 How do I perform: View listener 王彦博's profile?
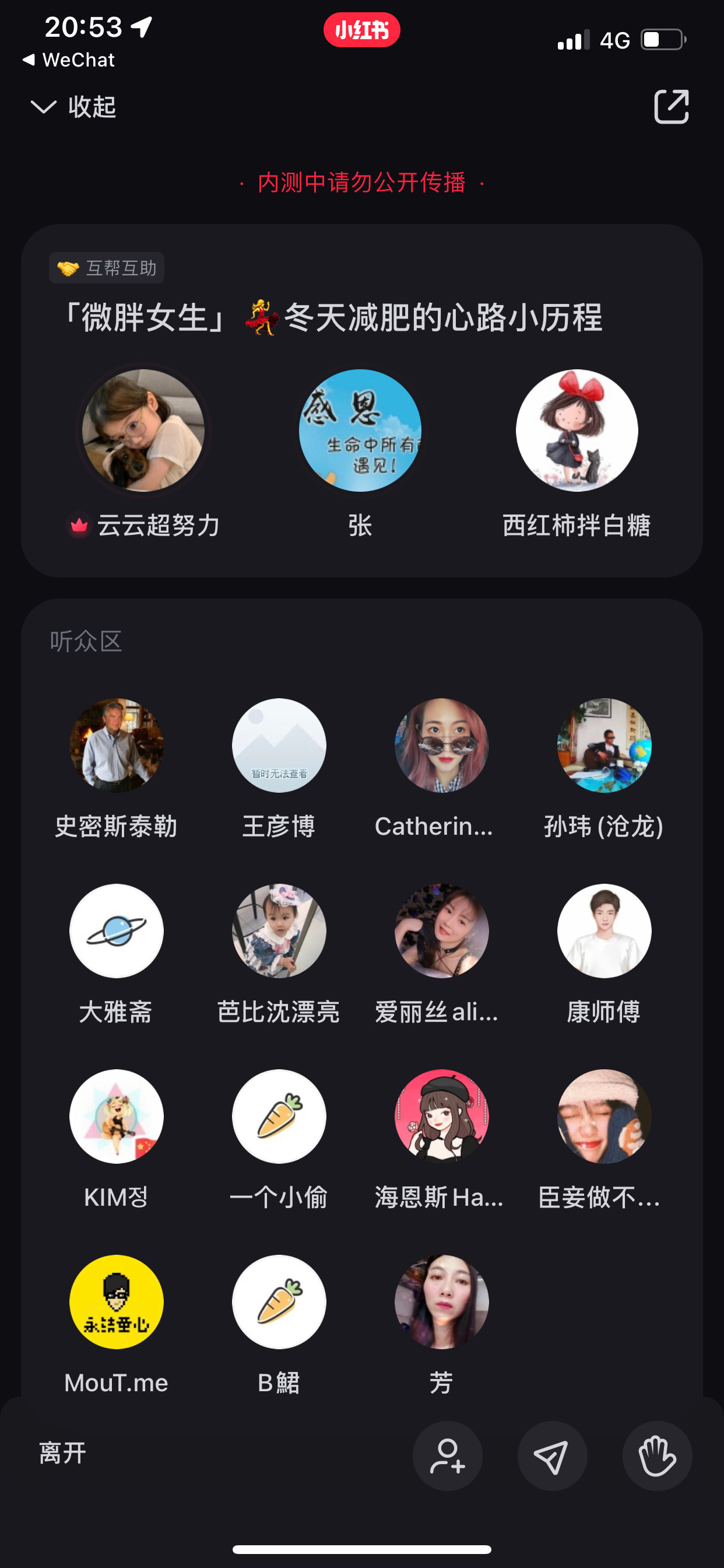coord(279,745)
